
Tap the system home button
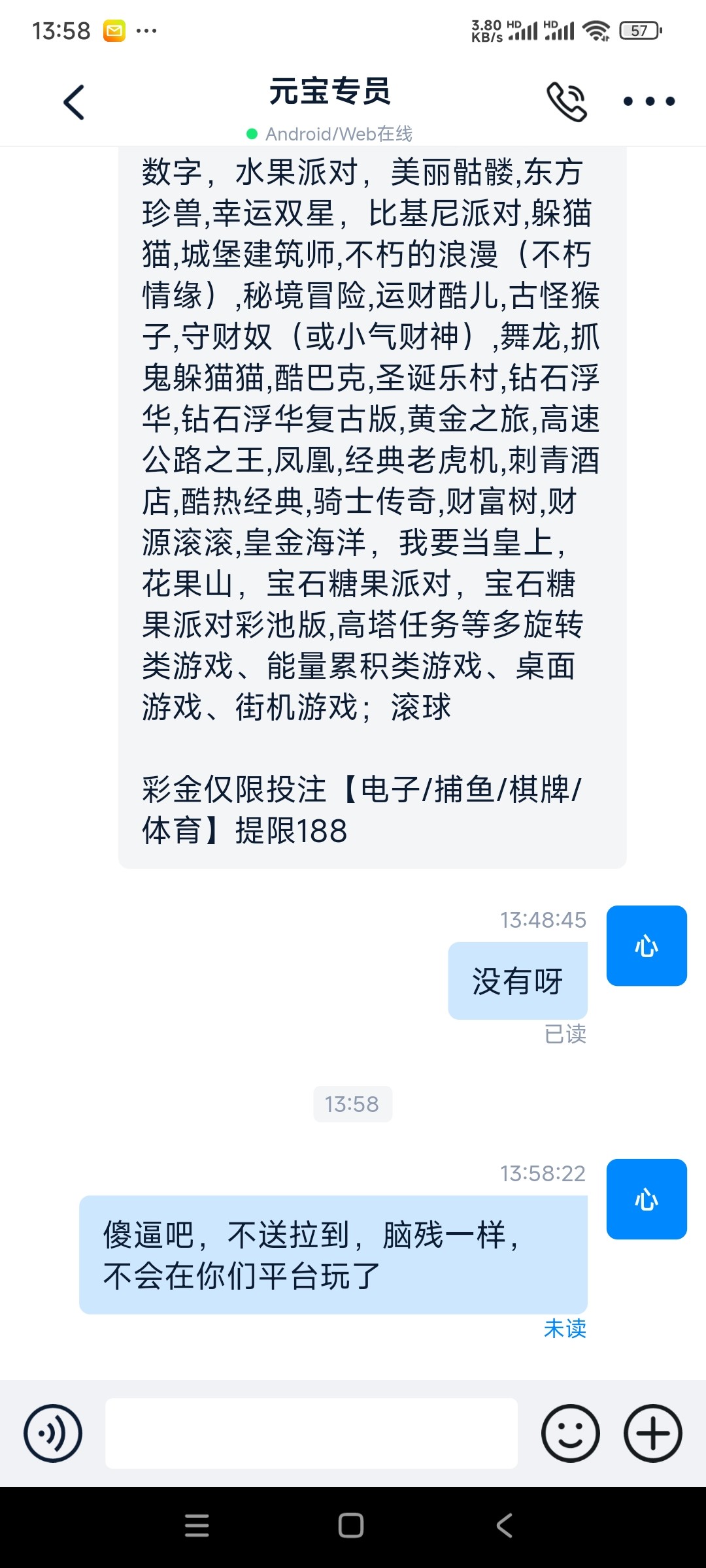pyautogui.click(x=351, y=1526)
